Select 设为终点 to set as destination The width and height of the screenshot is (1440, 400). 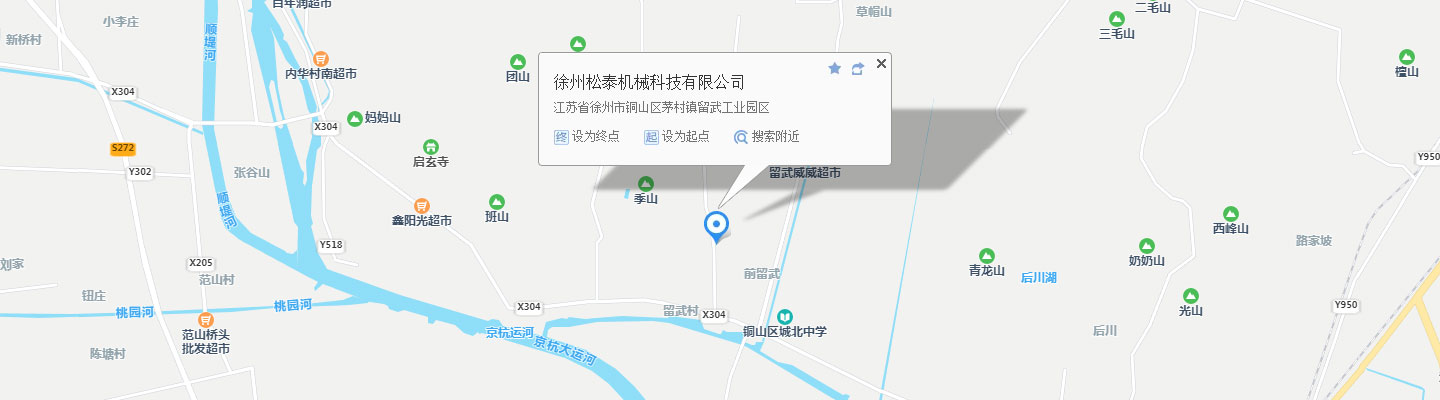pos(587,137)
